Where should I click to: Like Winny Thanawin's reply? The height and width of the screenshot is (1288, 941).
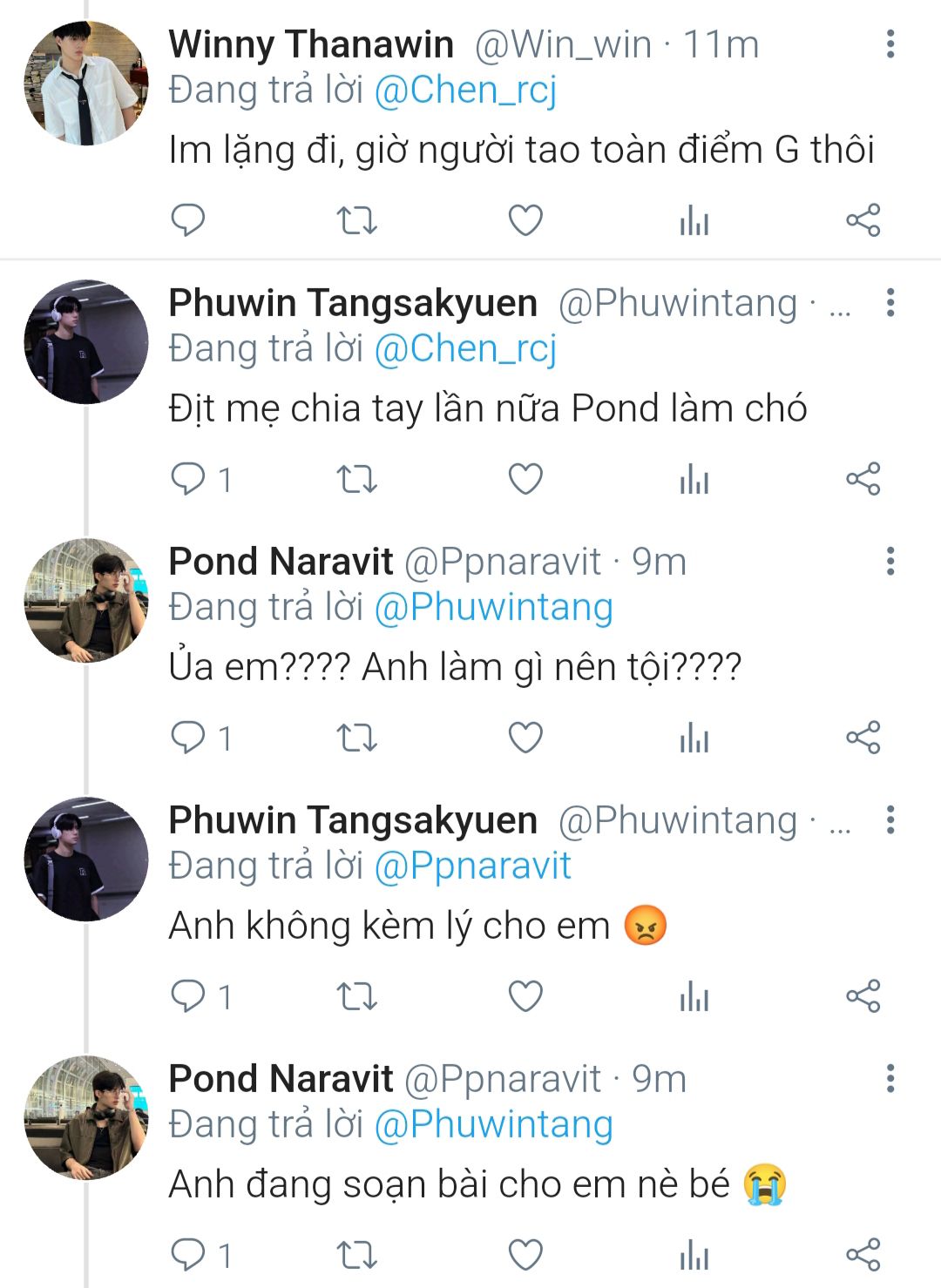click(x=525, y=220)
